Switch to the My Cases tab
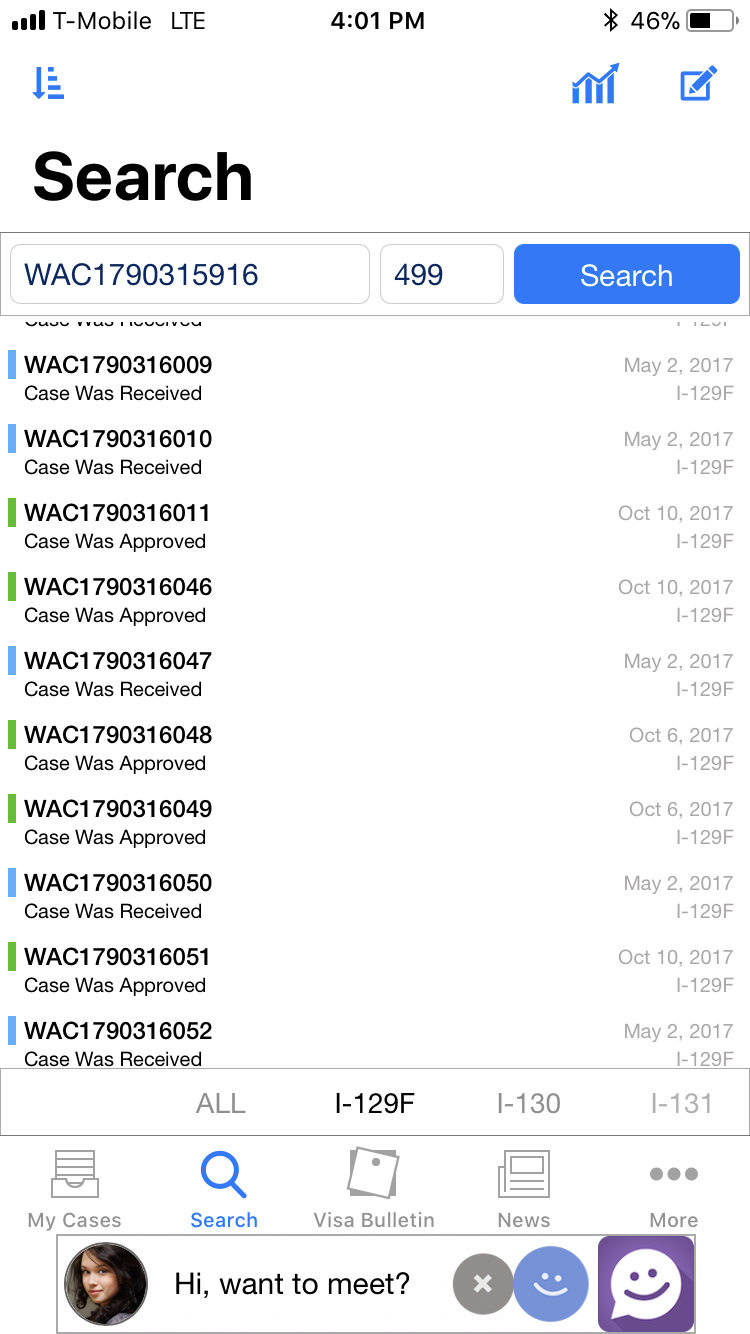This screenshot has height=1334, width=750. coord(75,1189)
